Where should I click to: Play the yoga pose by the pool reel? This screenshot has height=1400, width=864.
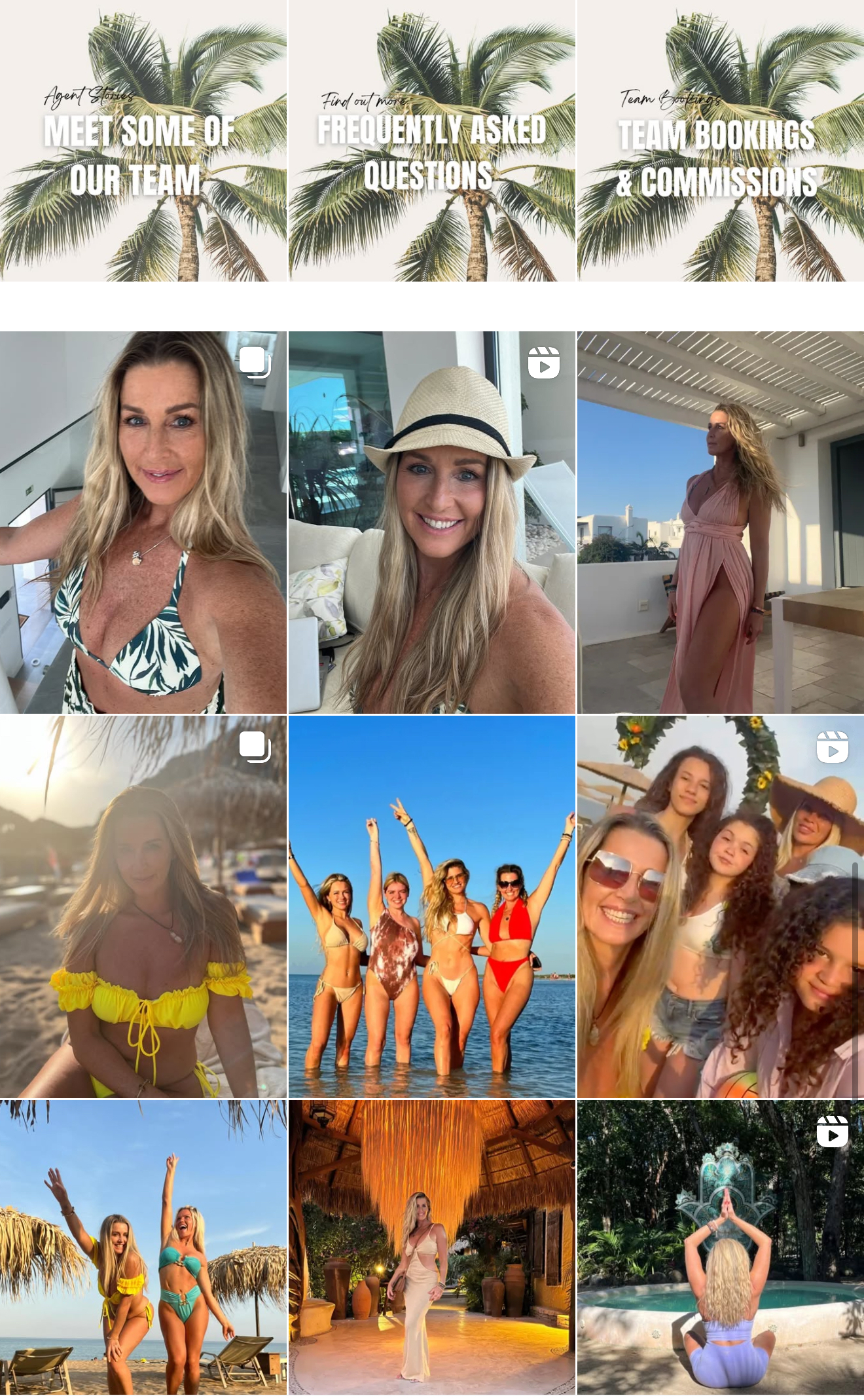720,1248
